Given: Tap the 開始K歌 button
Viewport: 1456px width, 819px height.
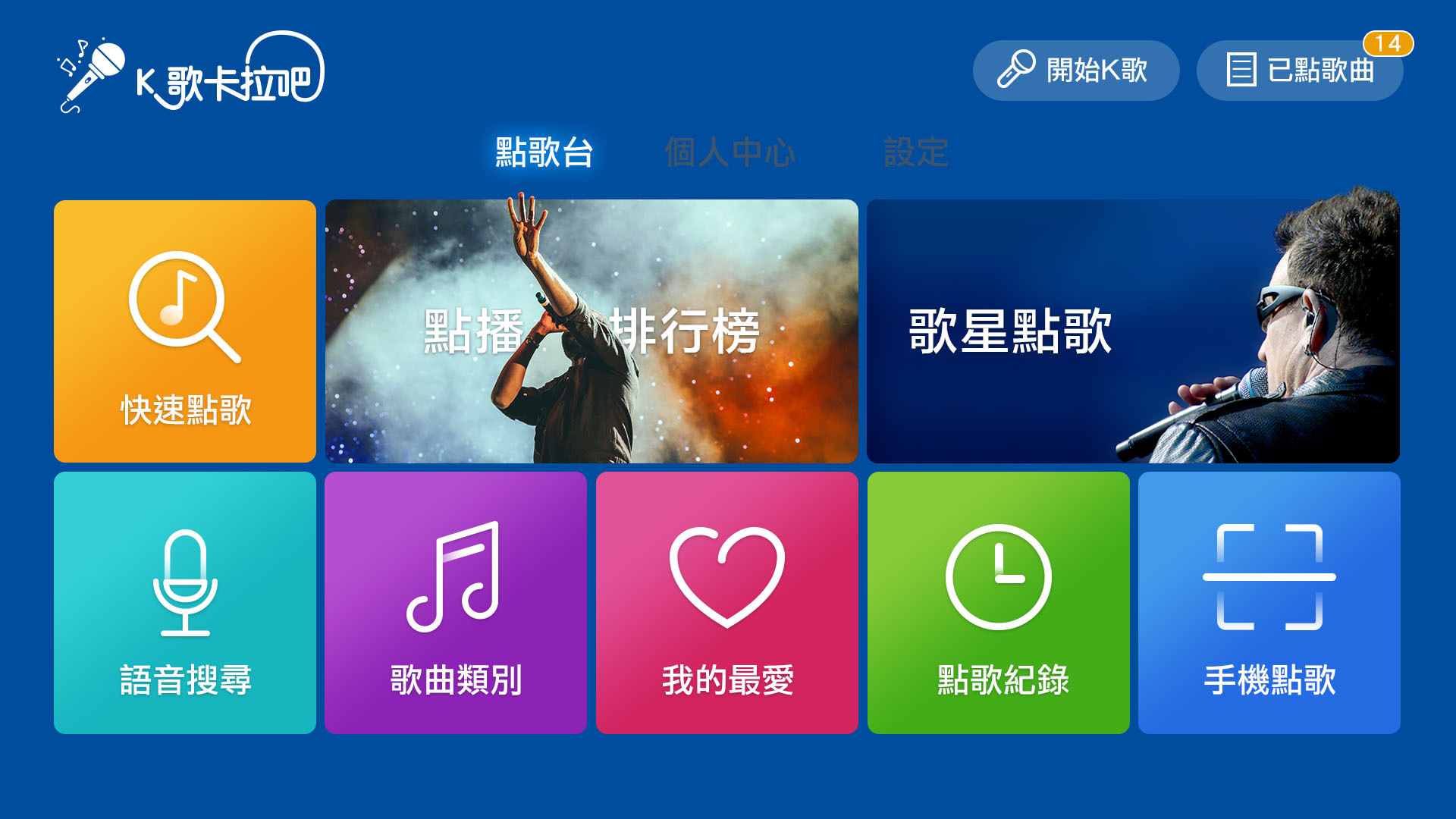Looking at the screenshot, I should 1075,71.
